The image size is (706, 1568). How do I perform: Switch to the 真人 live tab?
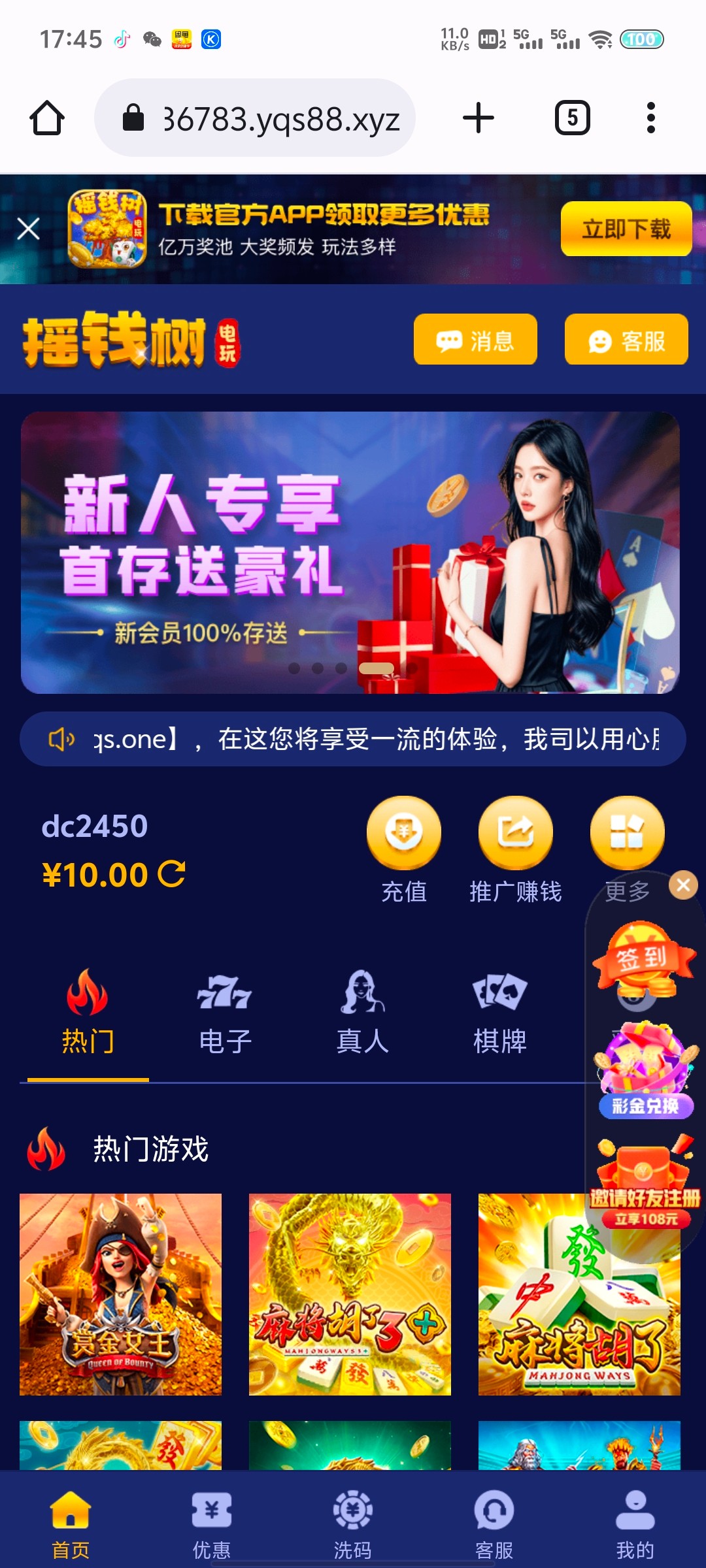(362, 1013)
